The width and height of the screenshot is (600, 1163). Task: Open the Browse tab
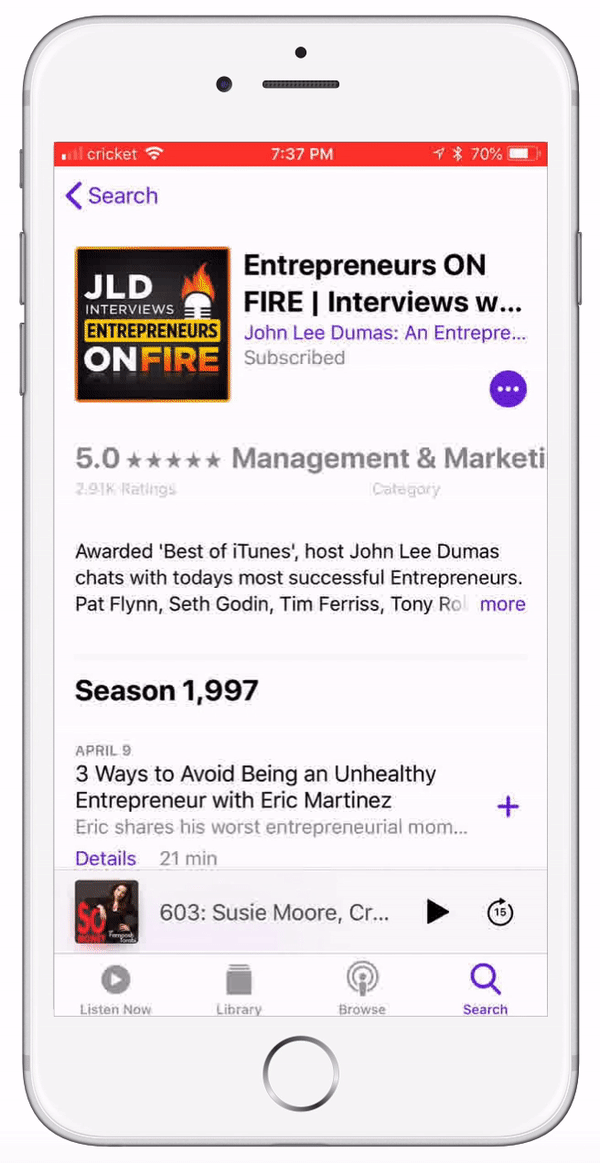click(x=362, y=988)
